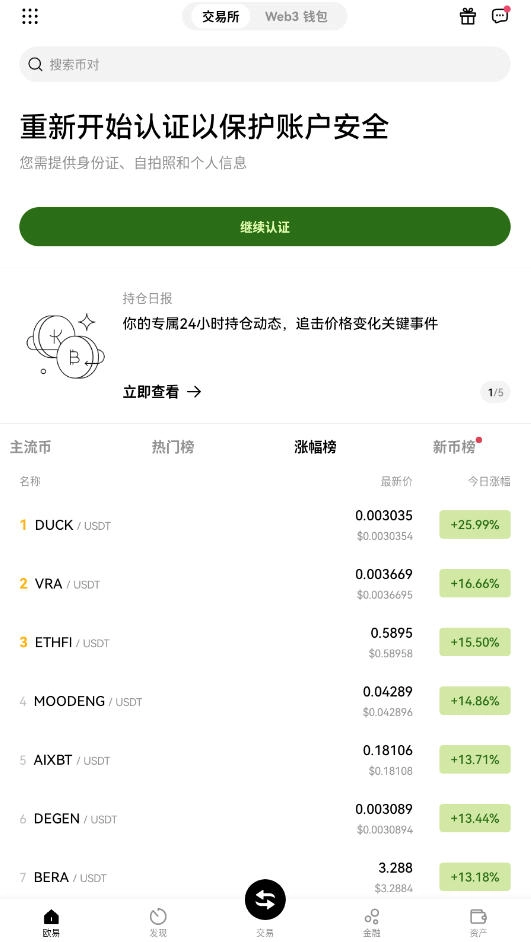Switch to the 主流币 tab
531x942 pixels.
click(x=31, y=447)
